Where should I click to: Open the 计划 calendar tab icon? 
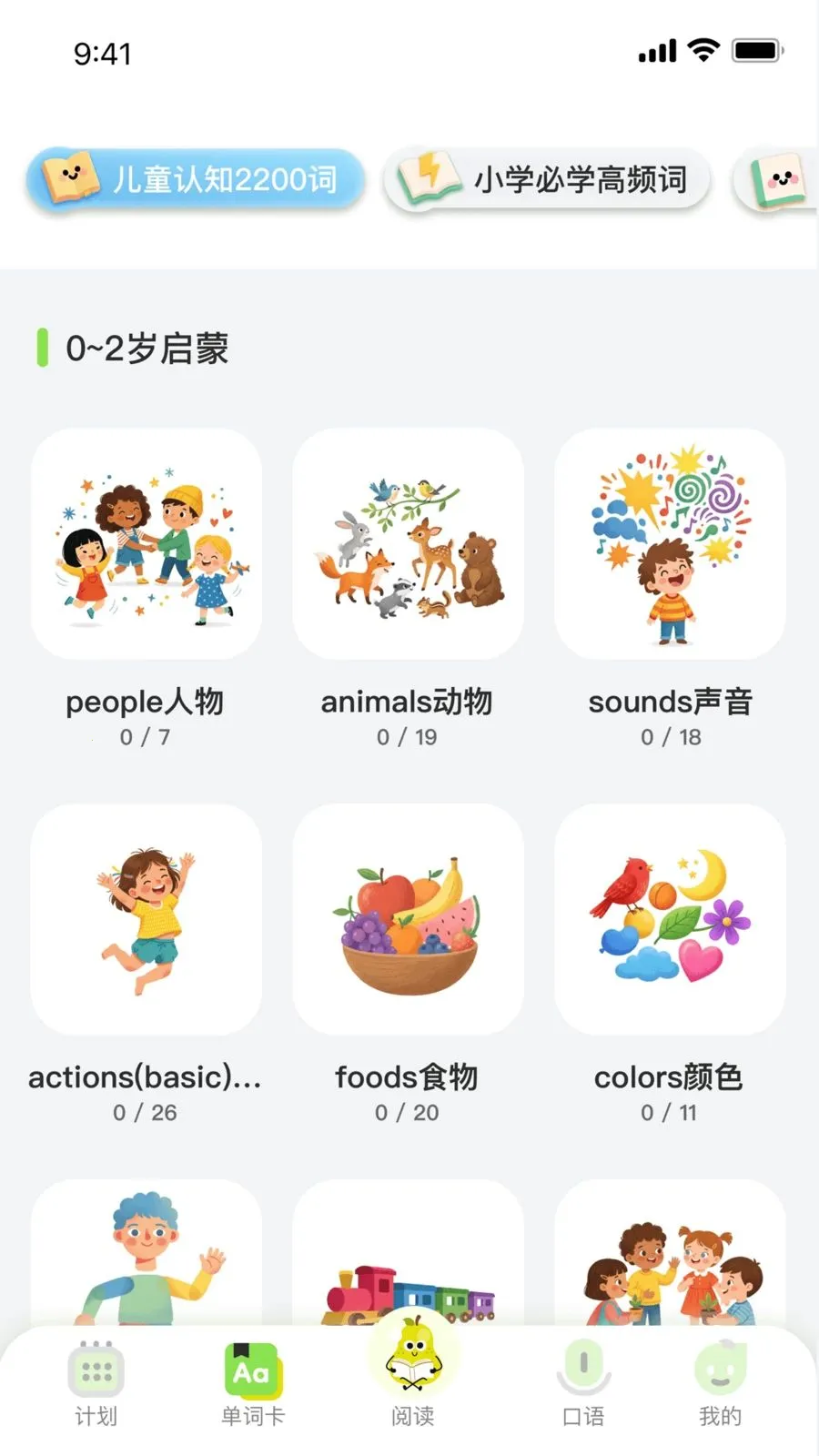(x=95, y=1365)
